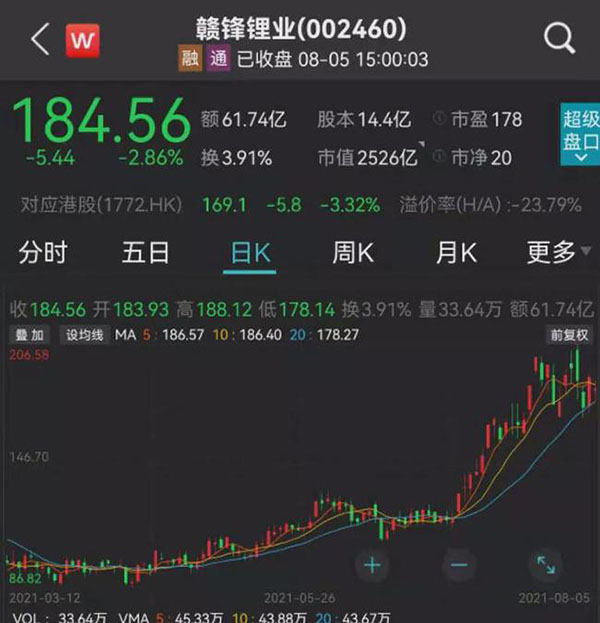Screen dimensions: 600x623
Task: Expand the 更多 chart options dropdown
Action: point(556,252)
